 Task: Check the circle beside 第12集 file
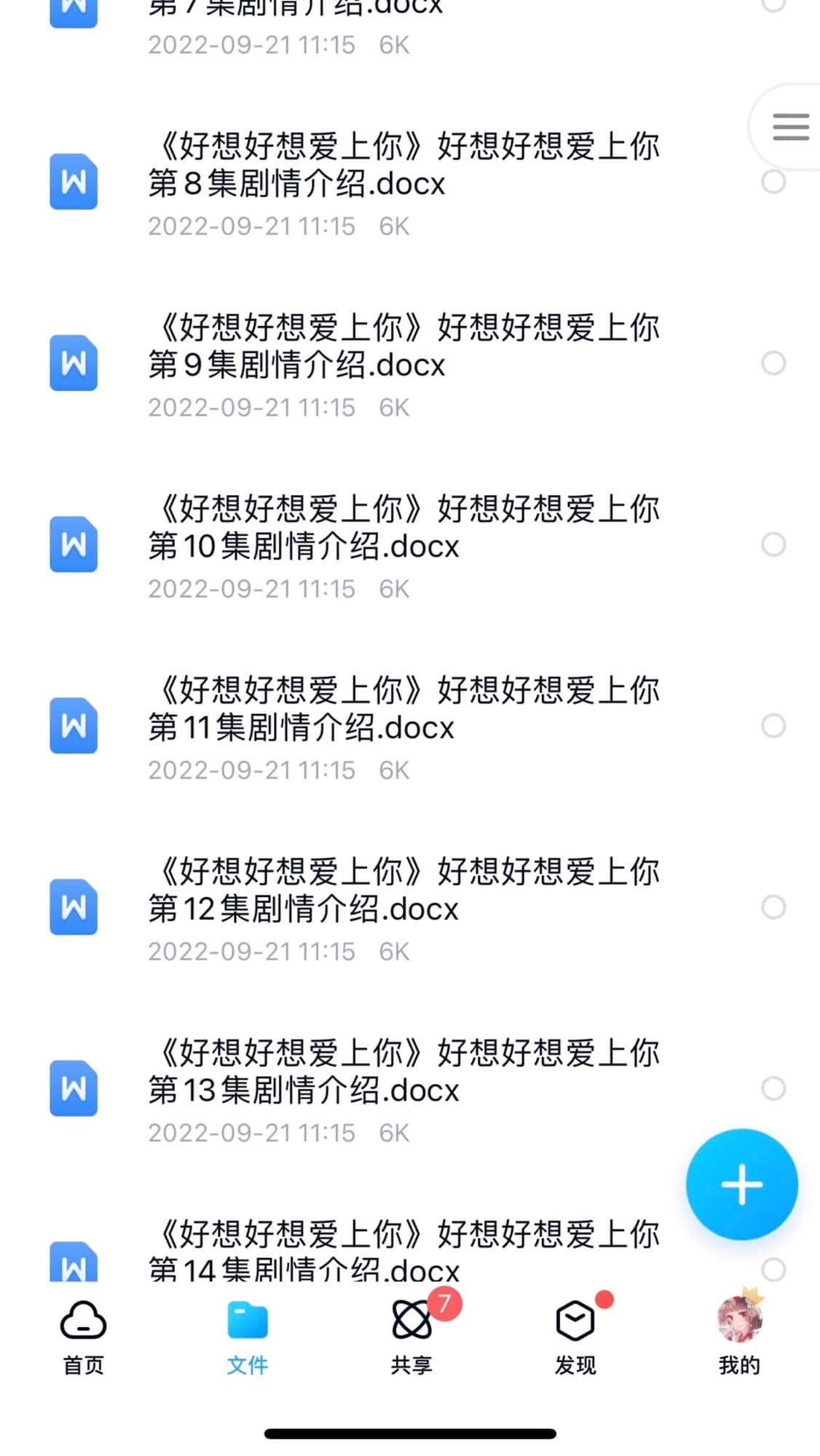773,907
